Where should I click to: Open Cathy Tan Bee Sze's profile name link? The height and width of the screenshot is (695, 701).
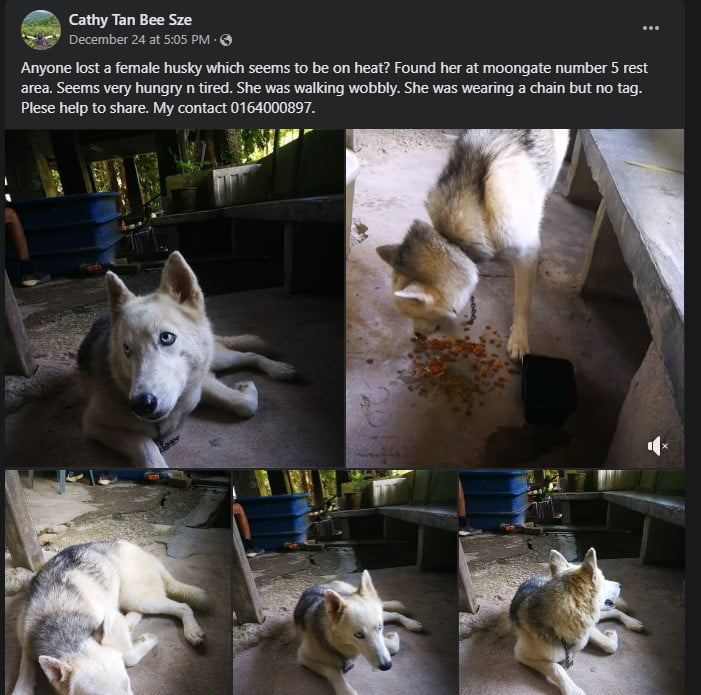point(130,20)
